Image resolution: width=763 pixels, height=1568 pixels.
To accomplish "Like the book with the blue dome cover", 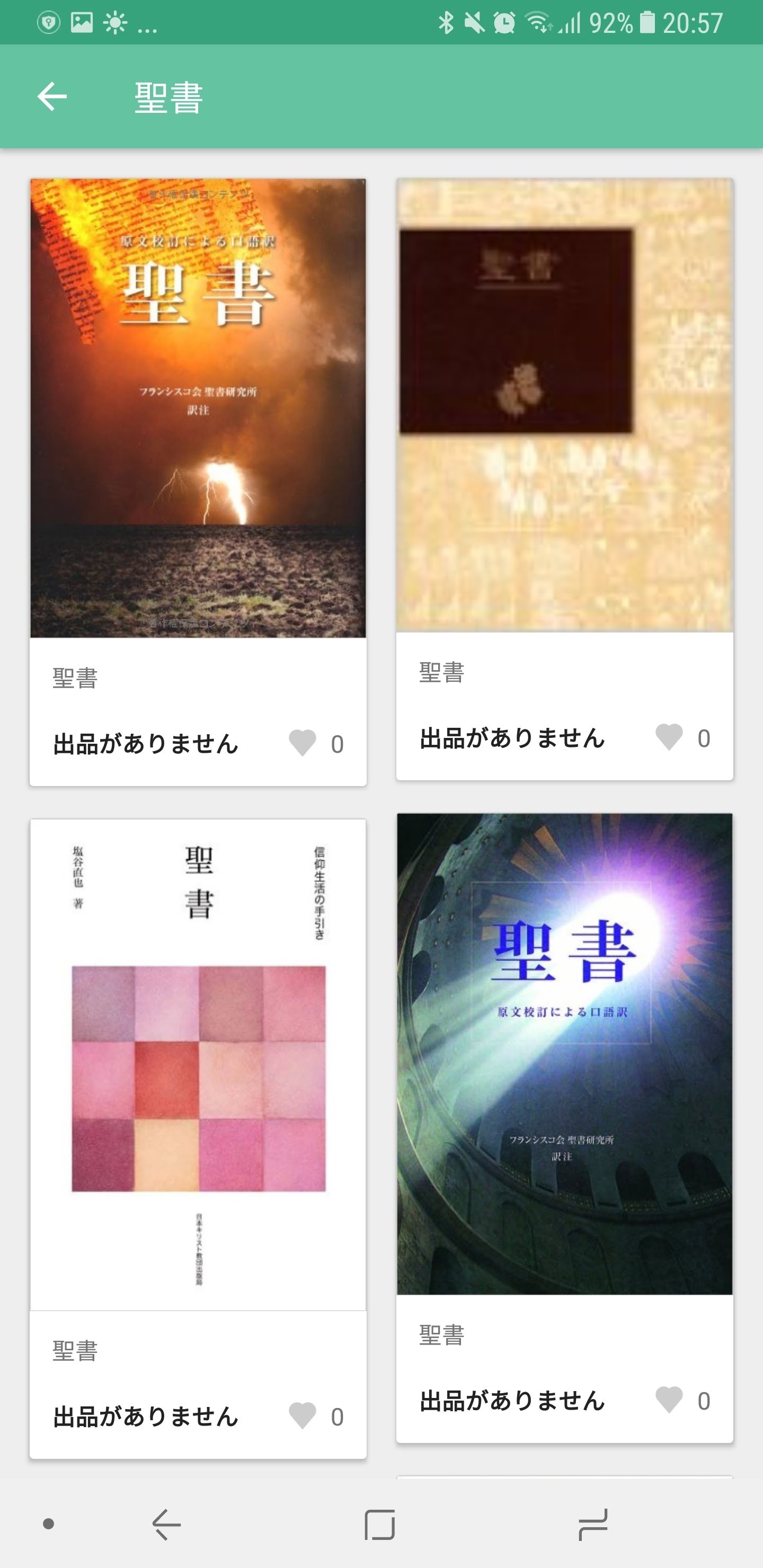I will (x=669, y=1400).
